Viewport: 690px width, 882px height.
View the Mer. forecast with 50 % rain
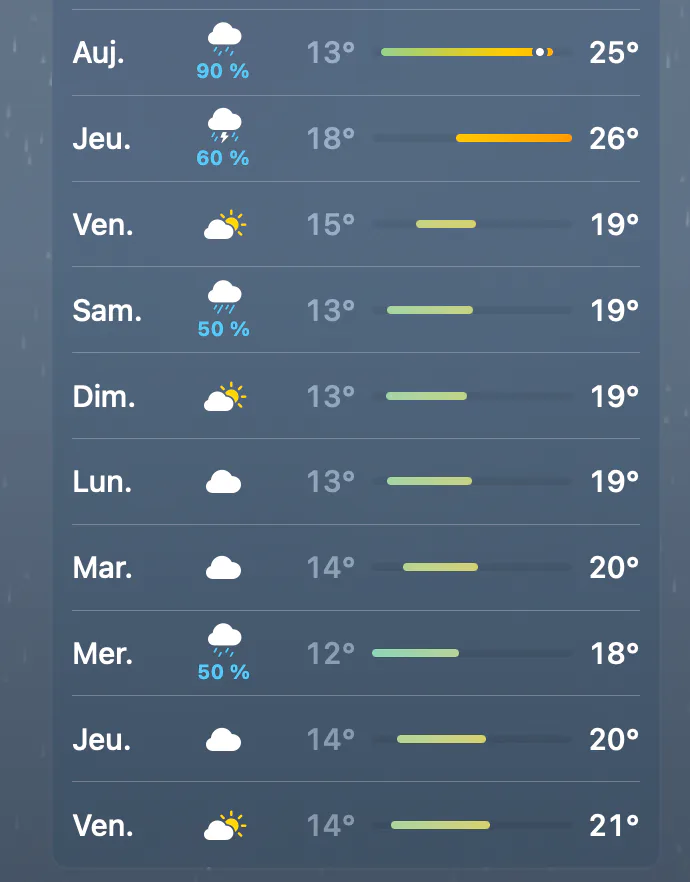pyautogui.click(x=356, y=653)
